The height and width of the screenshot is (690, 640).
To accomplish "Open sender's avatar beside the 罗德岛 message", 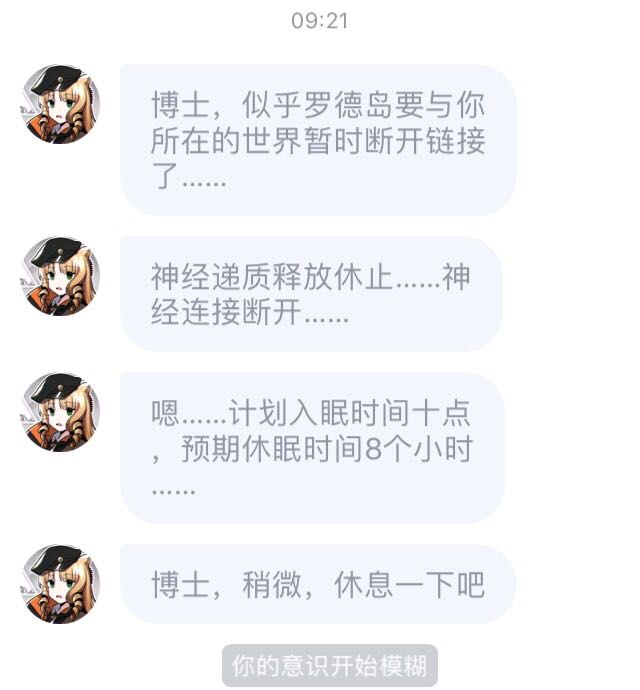I will click(x=60, y=104).
